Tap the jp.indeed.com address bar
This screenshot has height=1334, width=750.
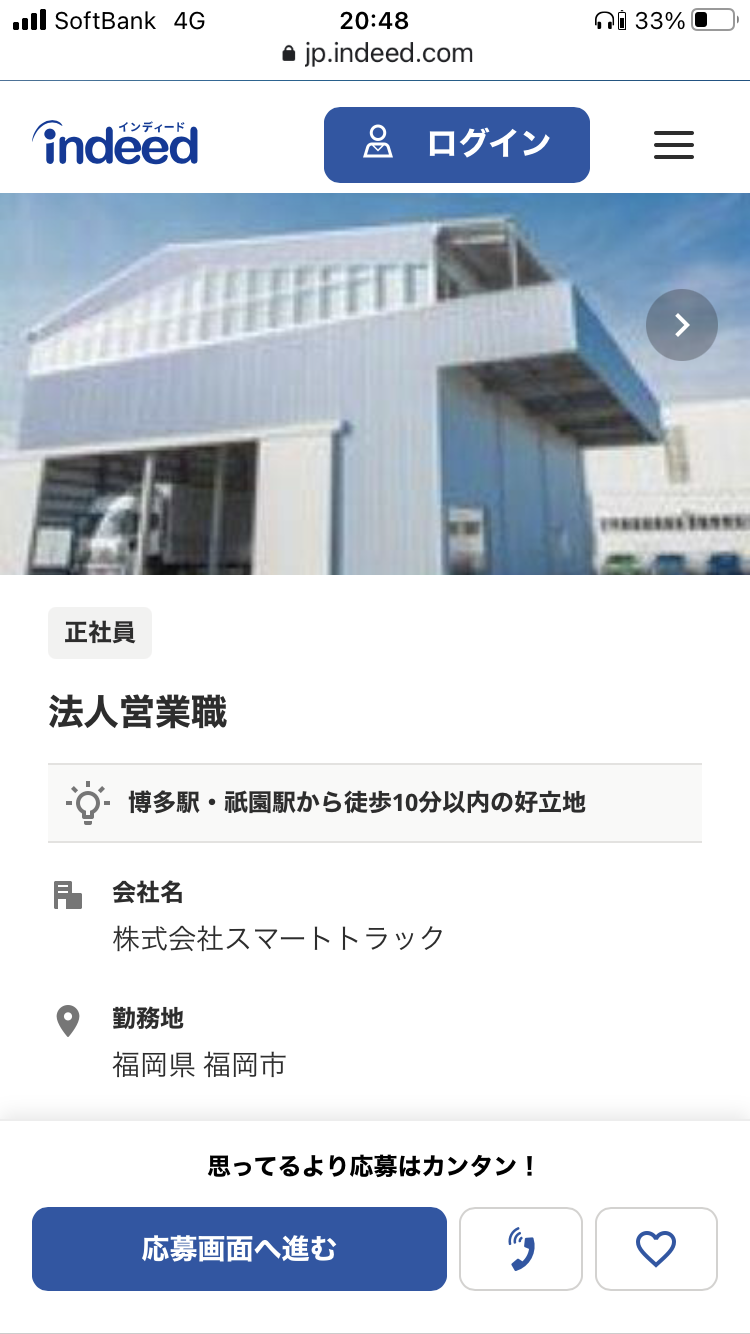pyautogui.click(x=378, y=53)
